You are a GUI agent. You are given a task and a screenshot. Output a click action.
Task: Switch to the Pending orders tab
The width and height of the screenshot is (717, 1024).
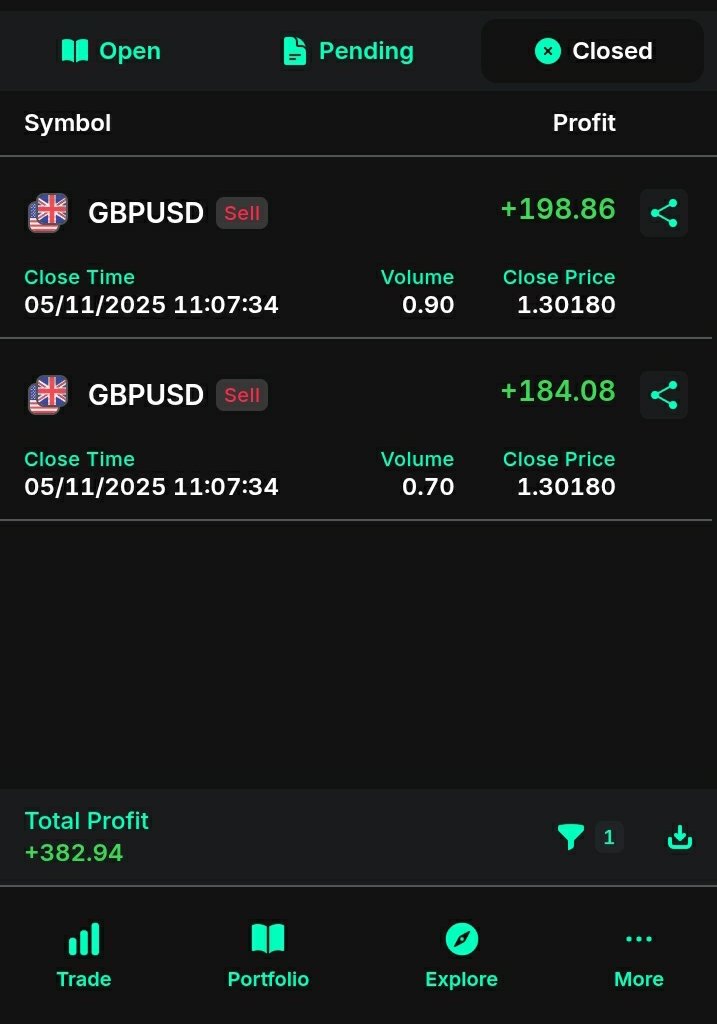click(348, 51)
